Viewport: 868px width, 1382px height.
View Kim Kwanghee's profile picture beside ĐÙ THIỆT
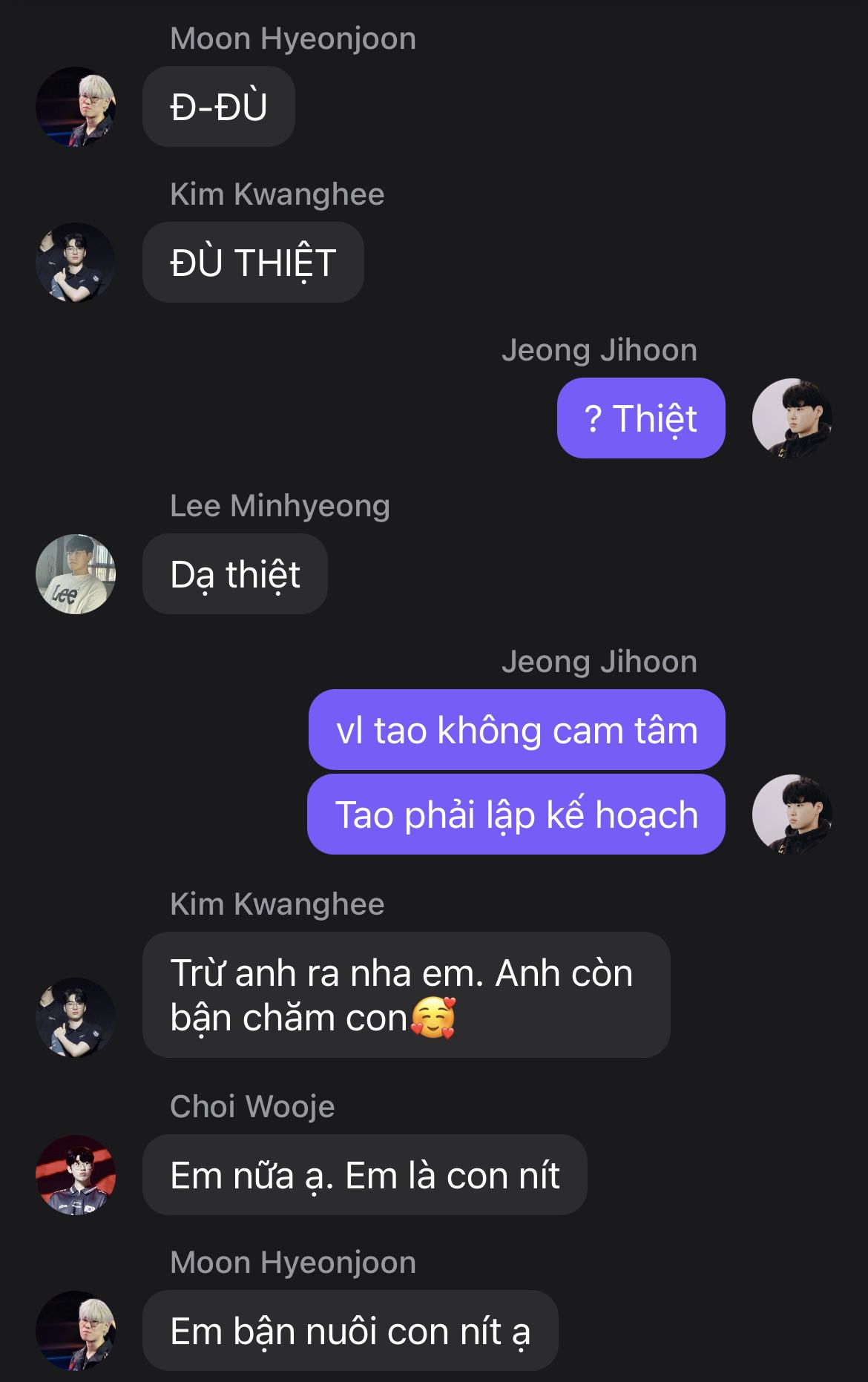tap(76, 263)
